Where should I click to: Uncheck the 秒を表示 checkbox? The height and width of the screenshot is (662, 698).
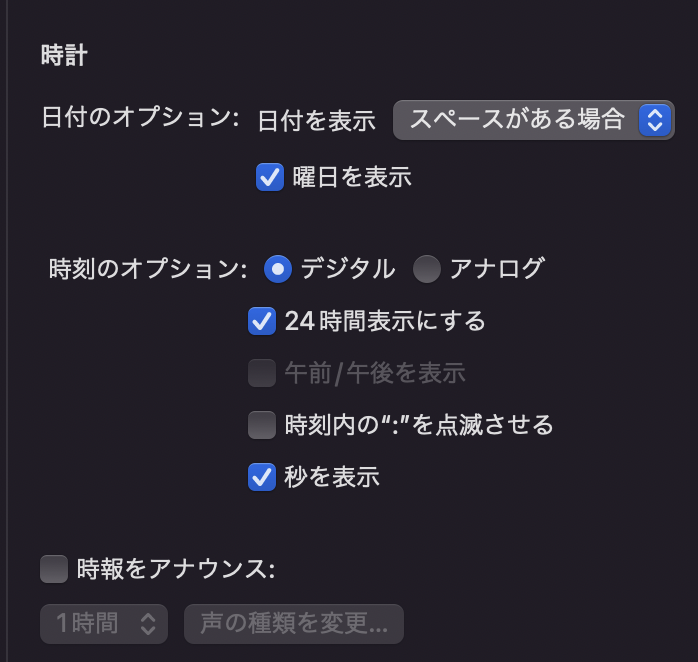(262, 477)
